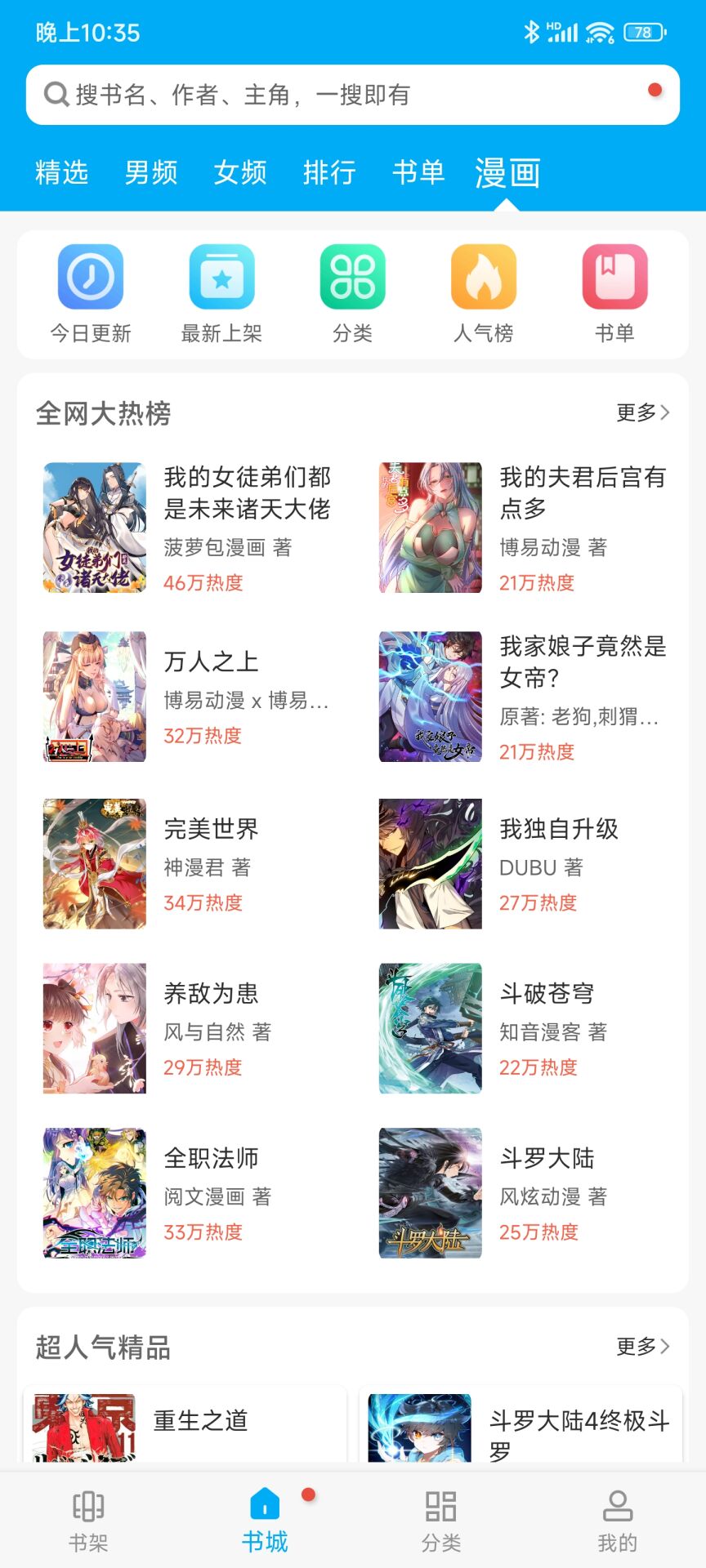Switch to the 精选 top tab
The width and height of the screenshot is (706, 1568).
pyautogui.click(x=61, y=172)
